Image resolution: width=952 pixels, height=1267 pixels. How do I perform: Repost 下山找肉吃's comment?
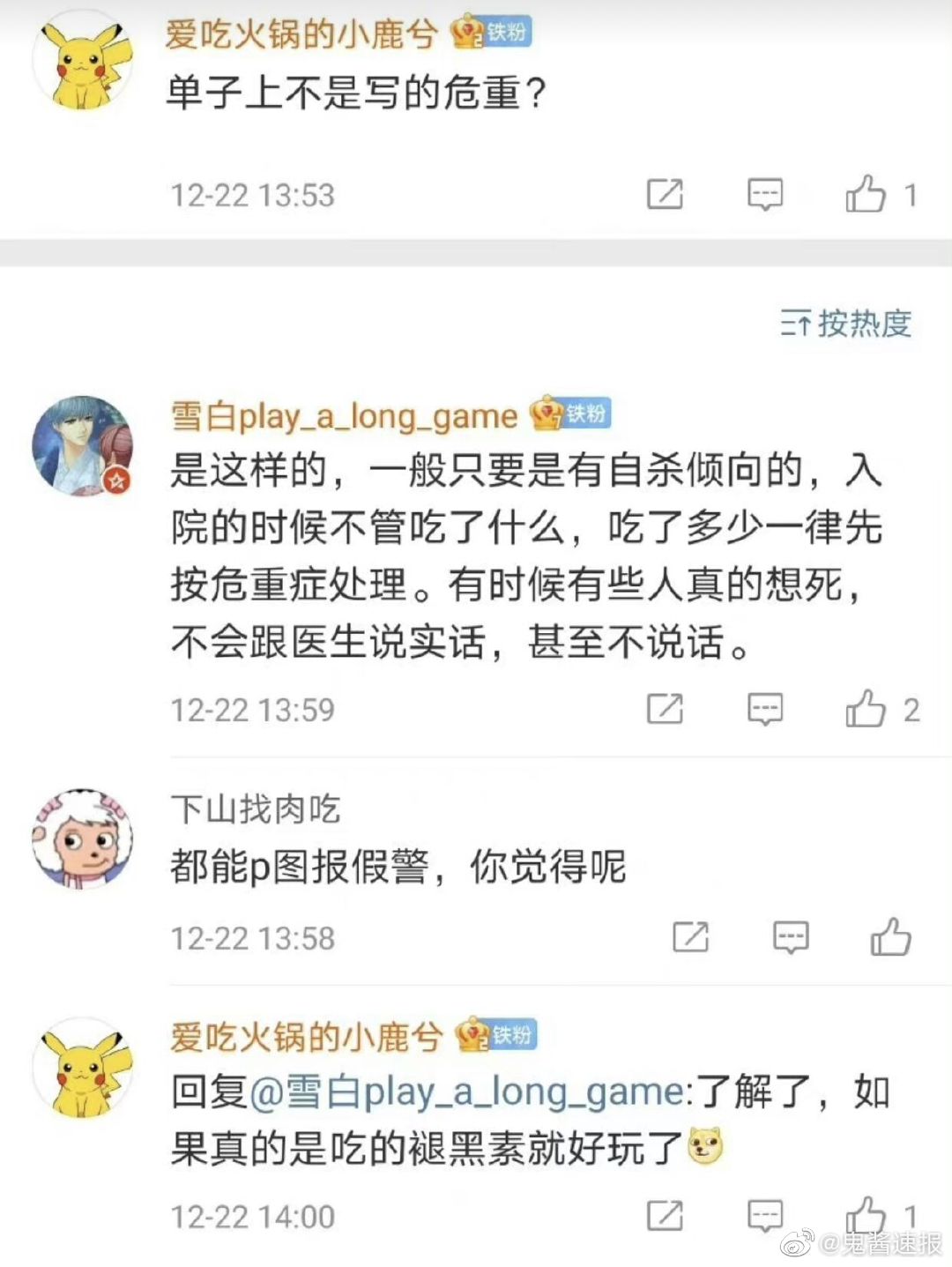pos(690,937)
